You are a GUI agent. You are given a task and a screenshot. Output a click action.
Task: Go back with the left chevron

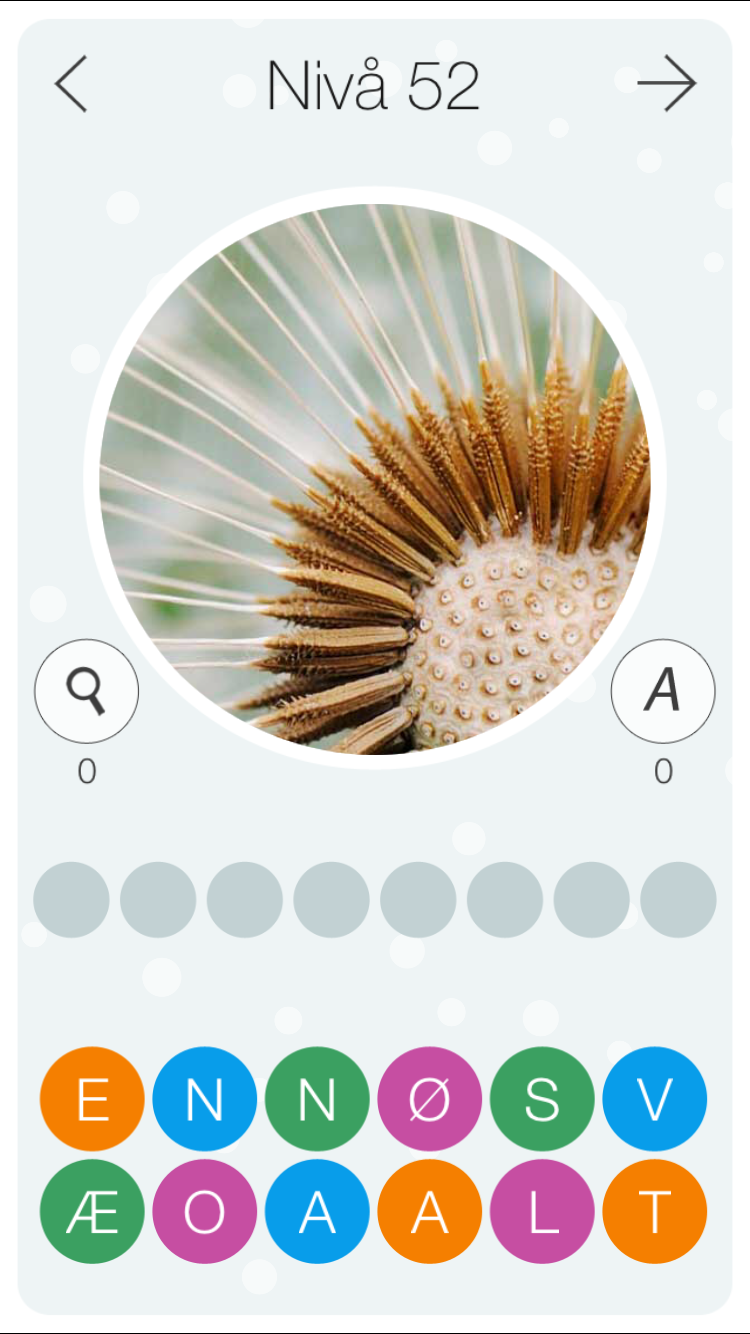click(x=71, y=84)
